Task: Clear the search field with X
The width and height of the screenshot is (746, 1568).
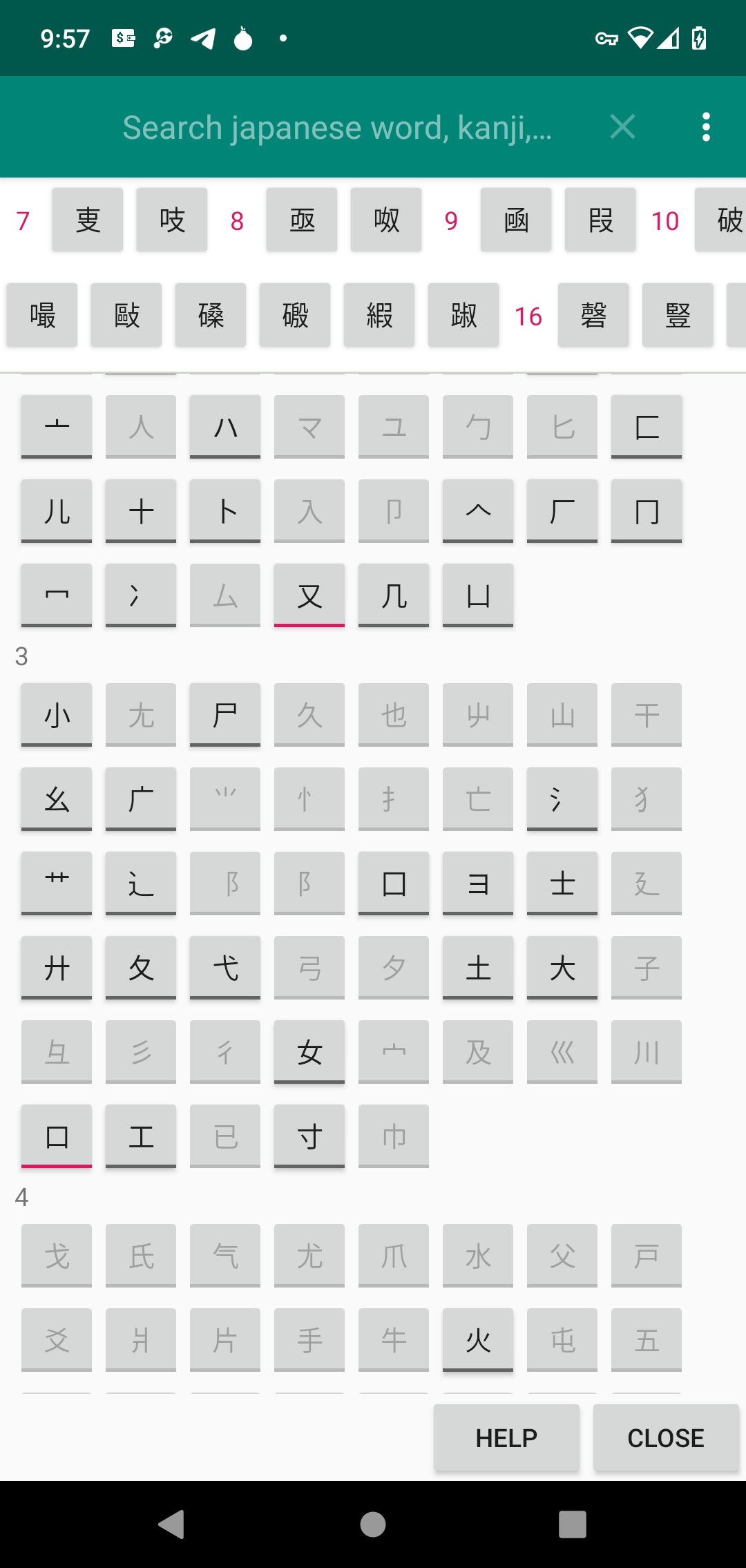Action: 622,127
